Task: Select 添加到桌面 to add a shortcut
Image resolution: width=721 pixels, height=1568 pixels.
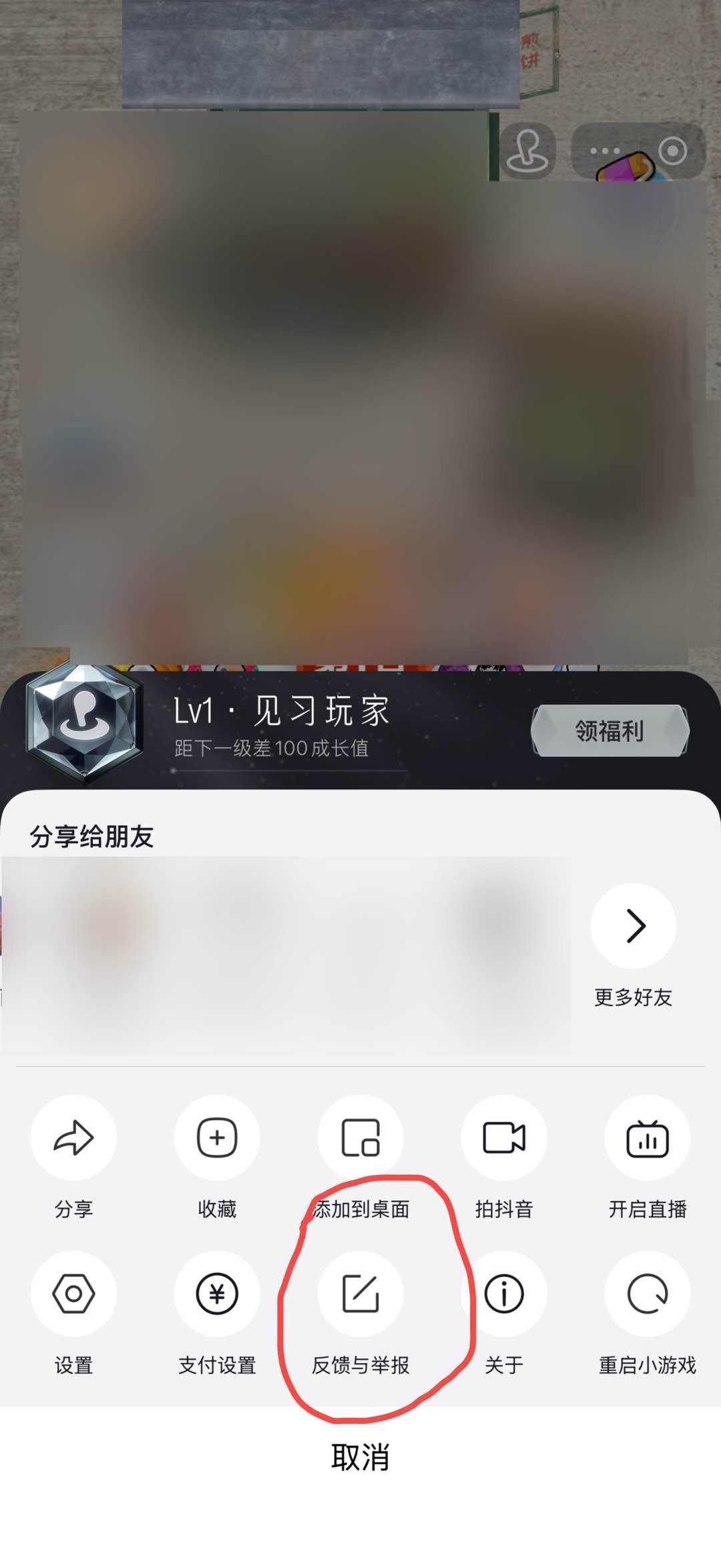Action: pyautogui.click(x=360, y=1138)
